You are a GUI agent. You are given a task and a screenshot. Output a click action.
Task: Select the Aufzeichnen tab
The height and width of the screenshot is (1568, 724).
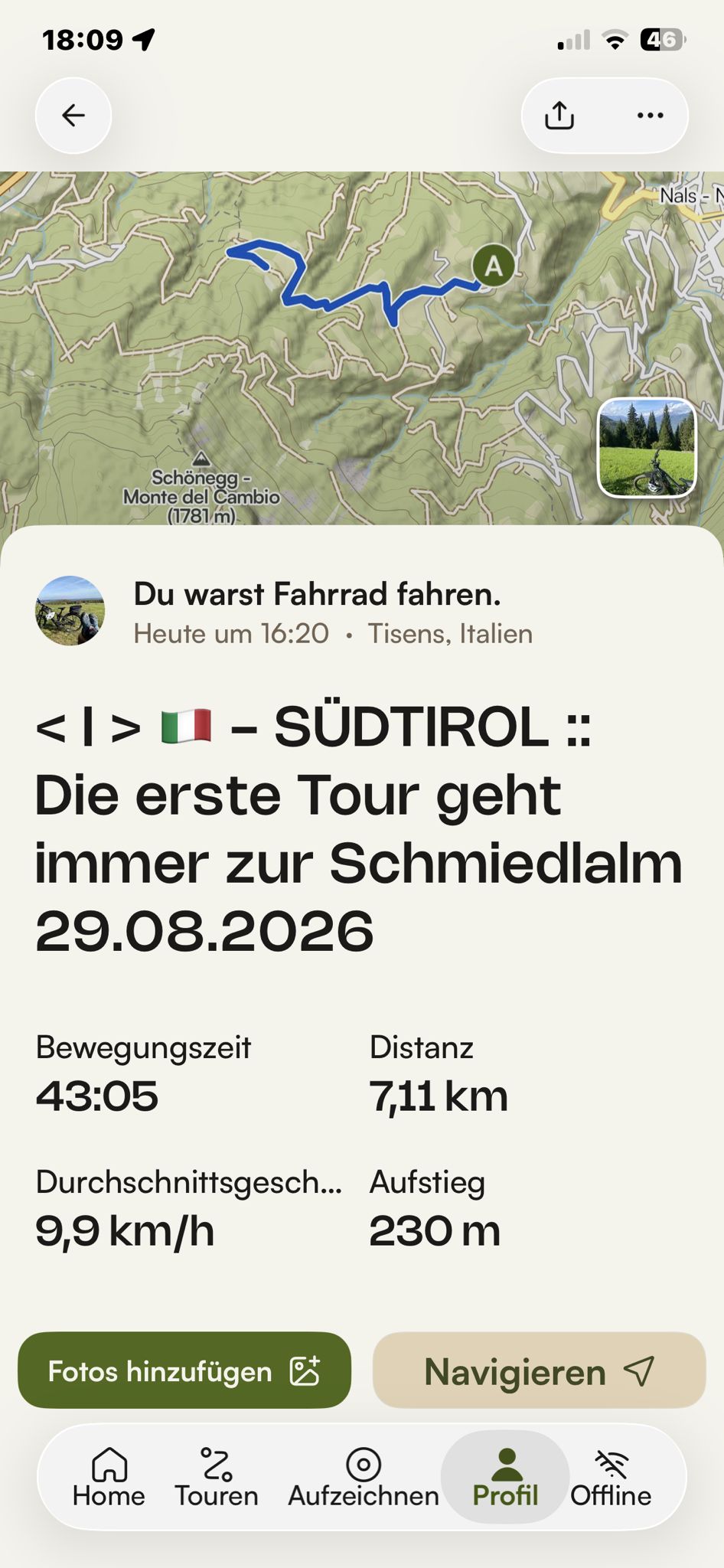364,1478
